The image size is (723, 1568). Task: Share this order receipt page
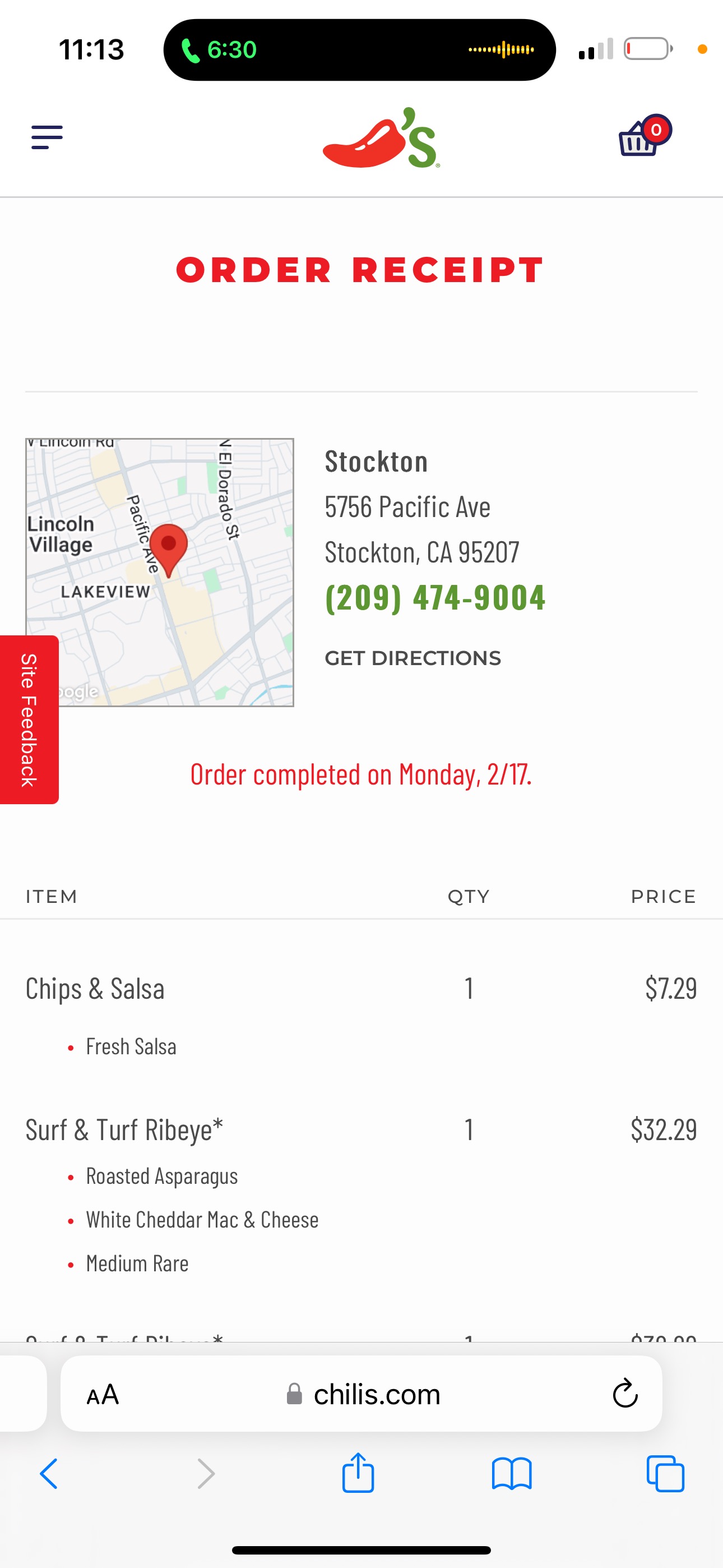pyautogui.click(x=358, y=1473)
